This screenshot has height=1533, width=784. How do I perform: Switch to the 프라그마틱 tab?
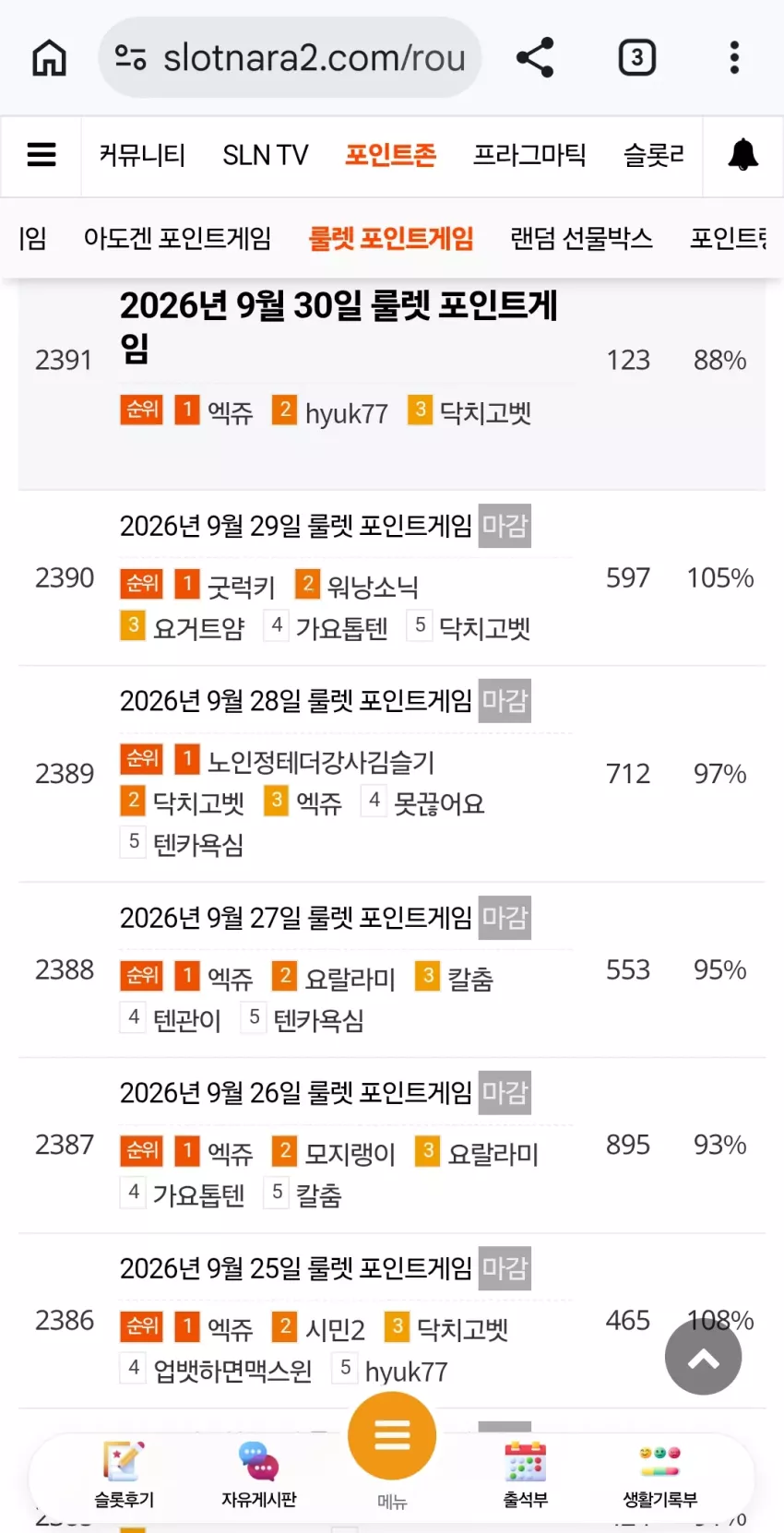[x=529, y=155]
